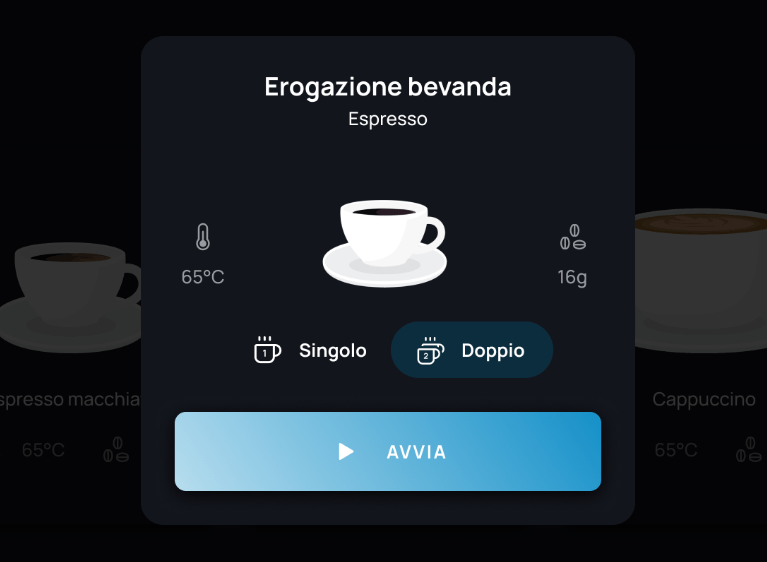Start brewing with the AVVIA button
This screenshot has height=562, width=767.
(x=388, y=452)
